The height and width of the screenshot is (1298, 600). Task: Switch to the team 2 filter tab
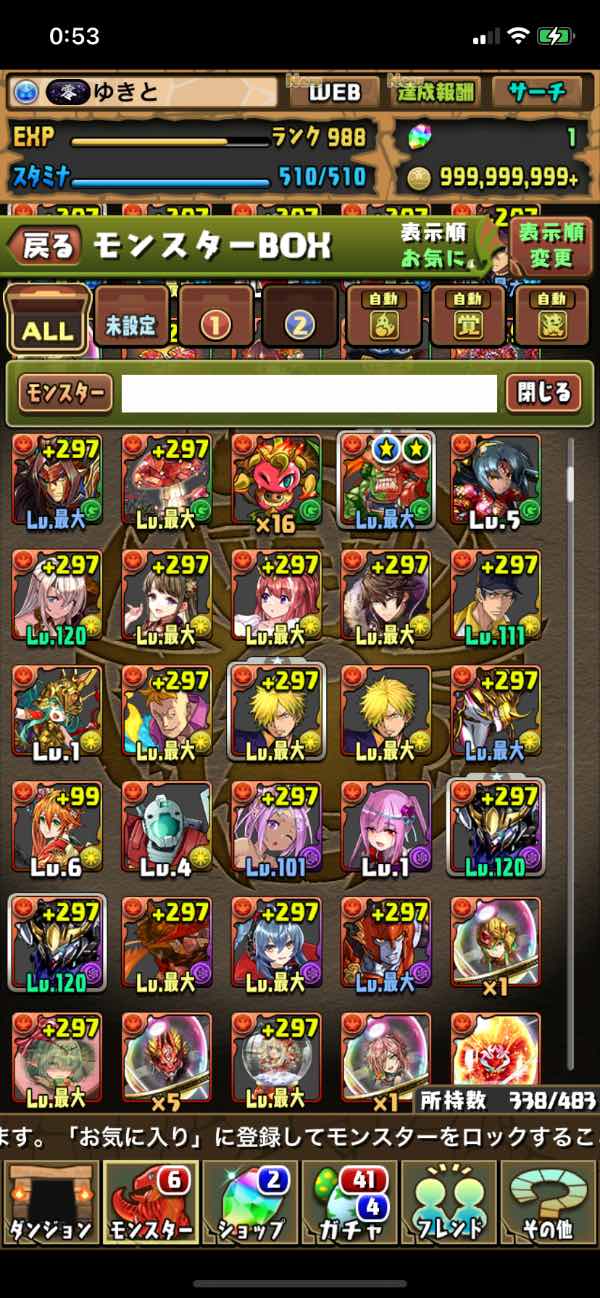coord(300,320)
